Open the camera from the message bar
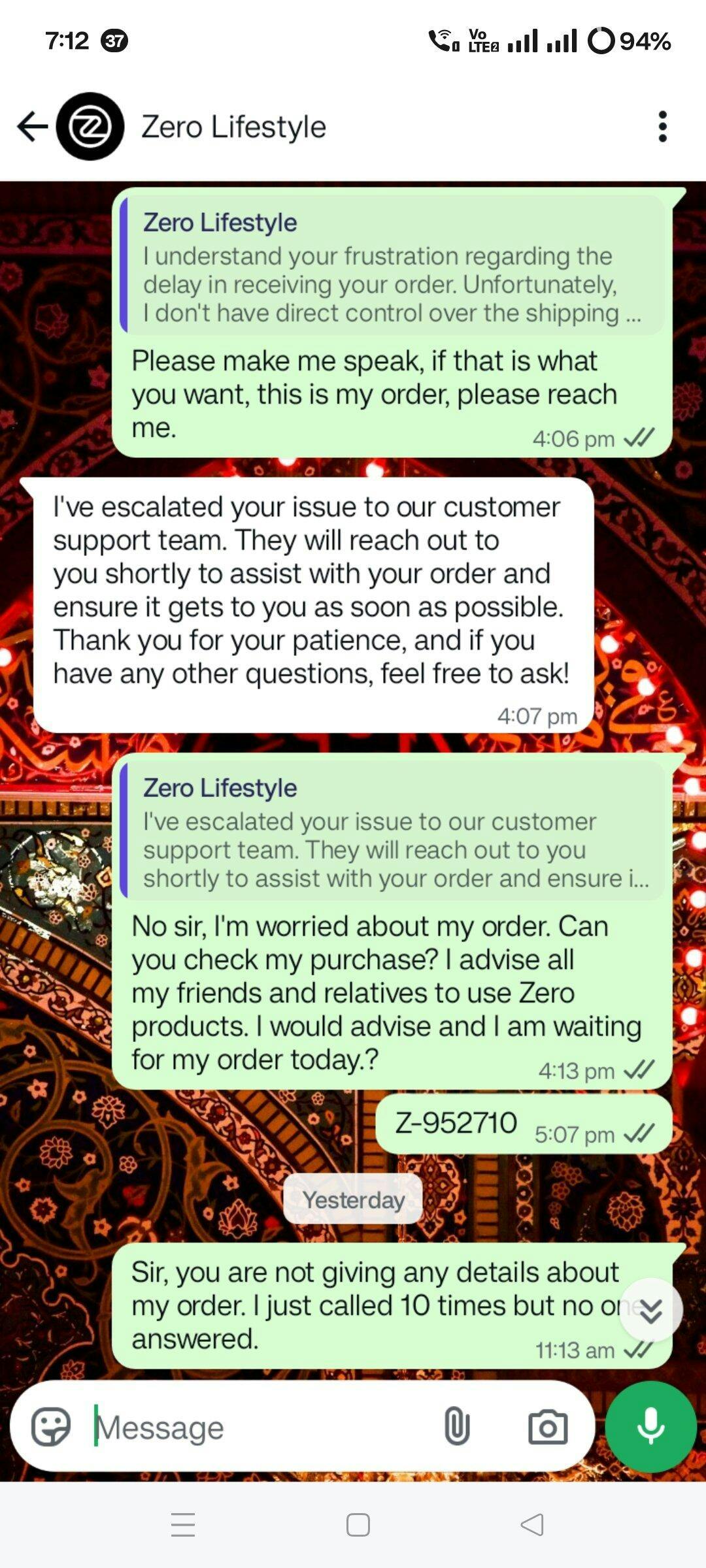The width and height of the screenshot is (706, 1568). click(548, 1427)
